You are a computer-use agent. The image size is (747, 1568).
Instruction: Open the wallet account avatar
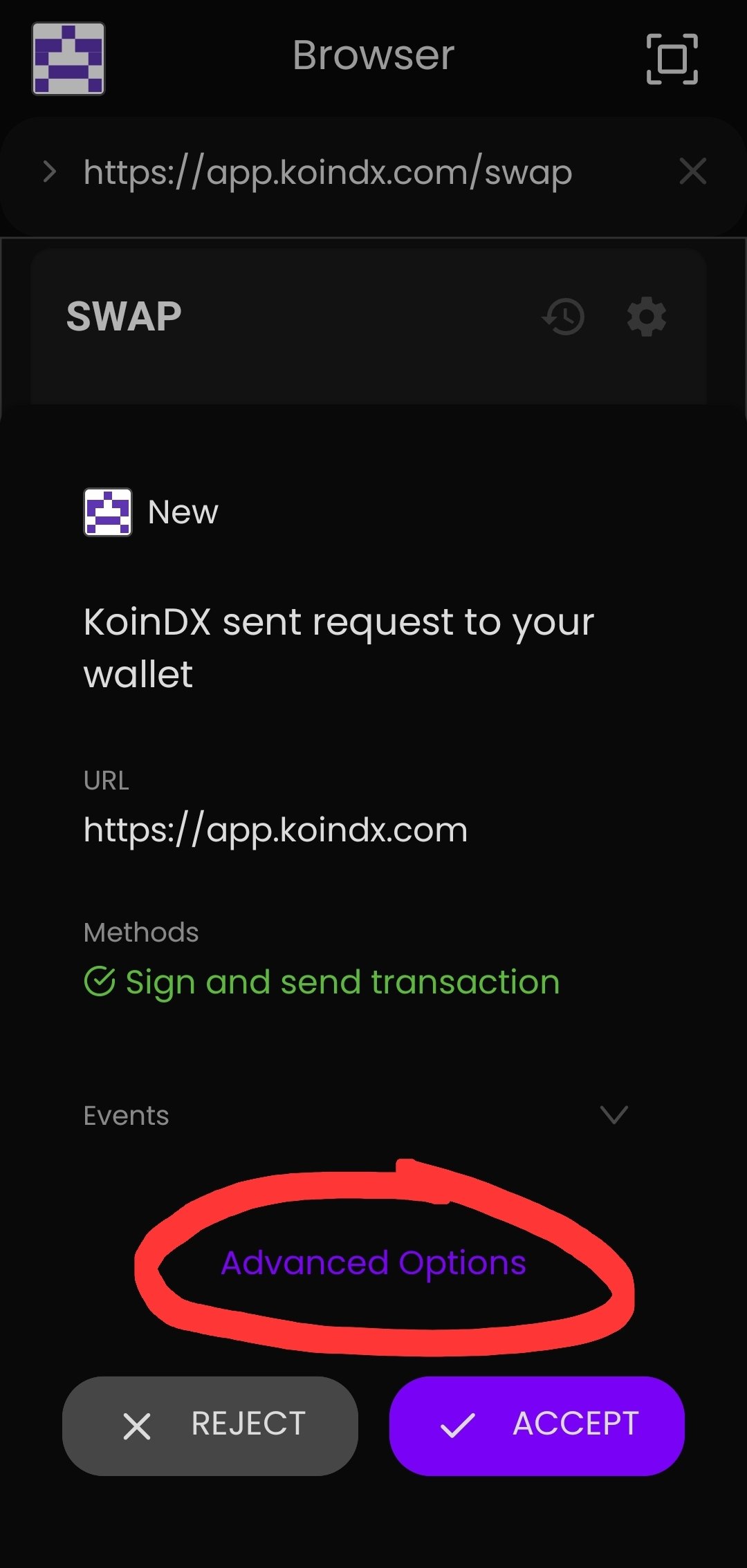point(68,59)
